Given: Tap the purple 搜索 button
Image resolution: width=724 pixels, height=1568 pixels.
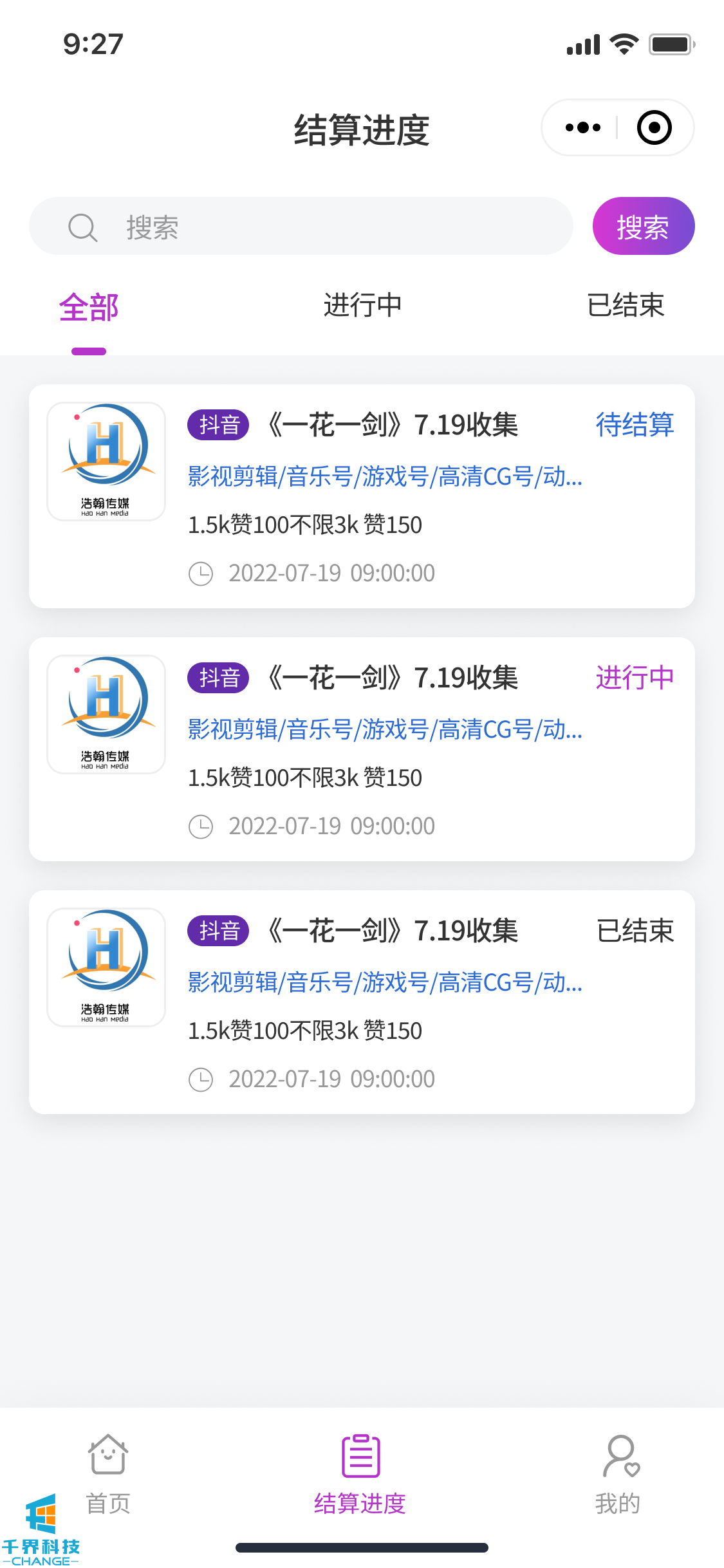Looking at the screenshot, I should (x=643, y=227).
